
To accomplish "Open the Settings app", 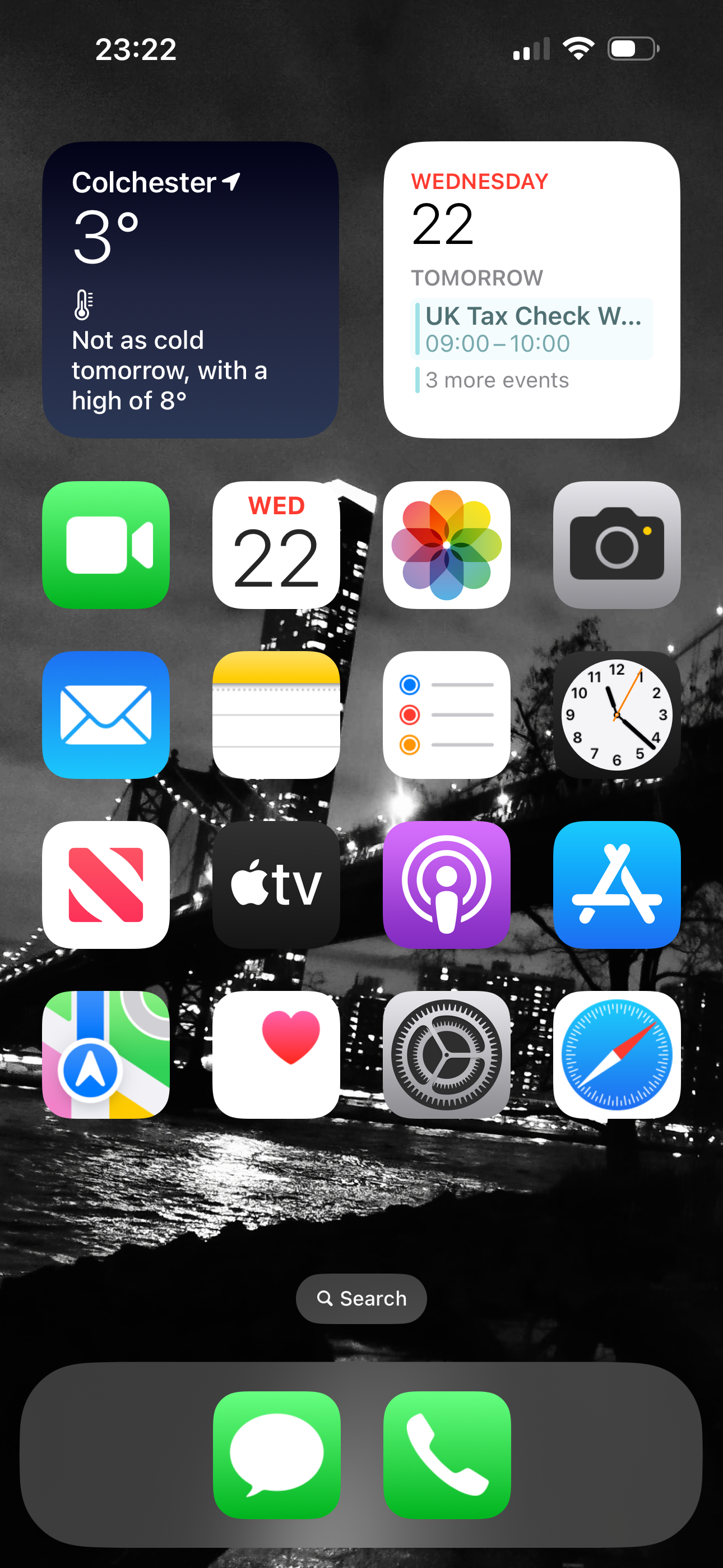I will 446,1054.
